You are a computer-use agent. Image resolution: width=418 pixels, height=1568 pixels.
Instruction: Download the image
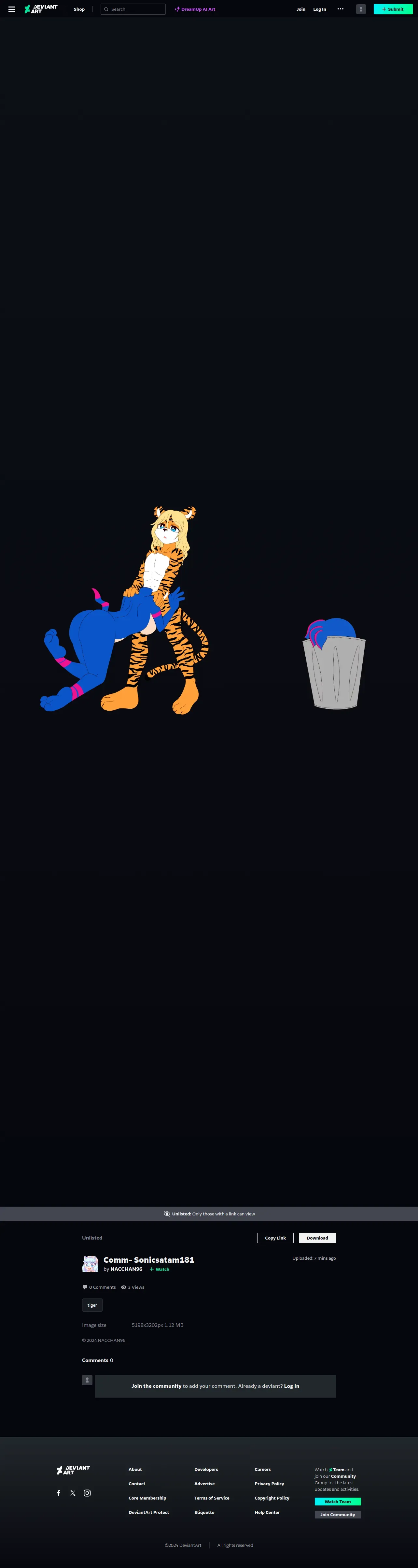pos(317,1238)
